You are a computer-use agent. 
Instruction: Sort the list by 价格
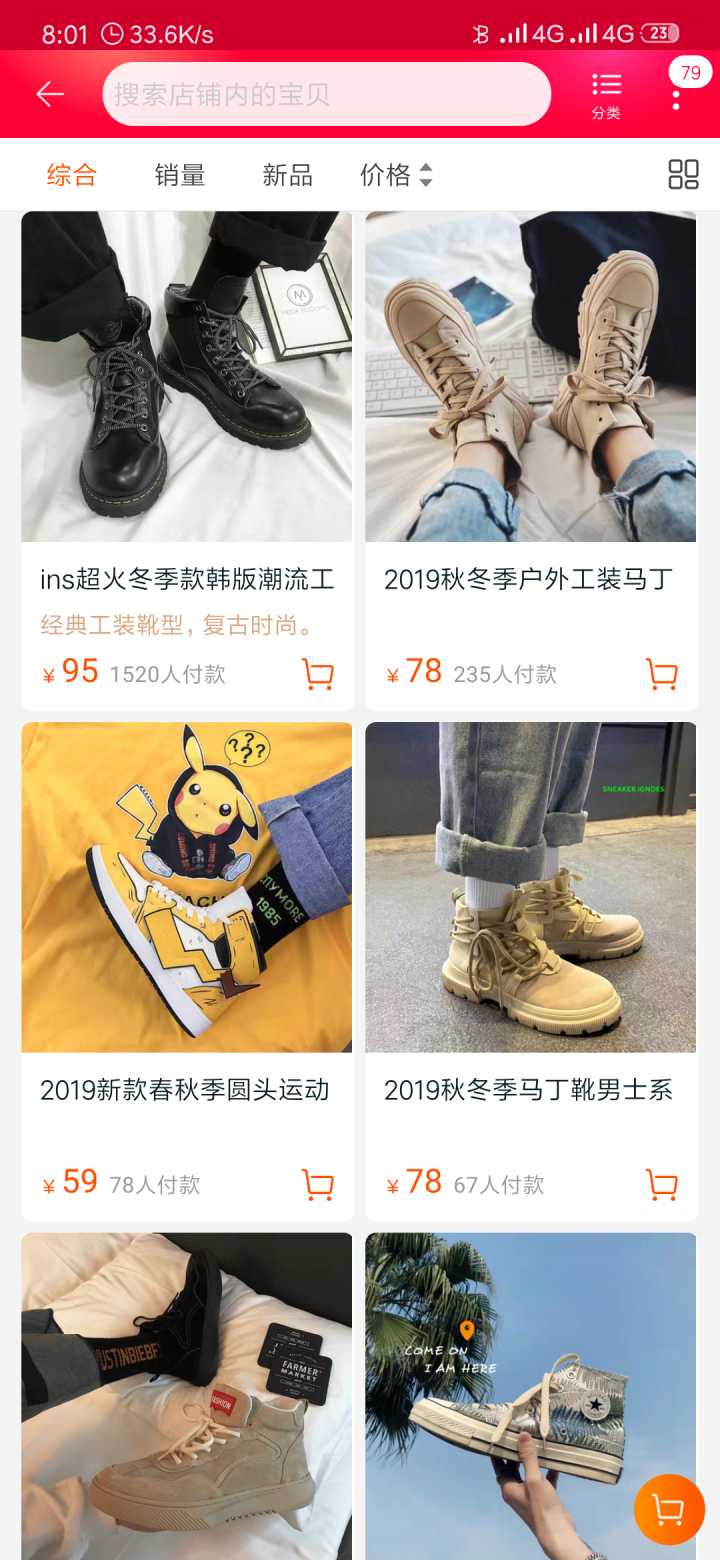(x=396, y=175)
